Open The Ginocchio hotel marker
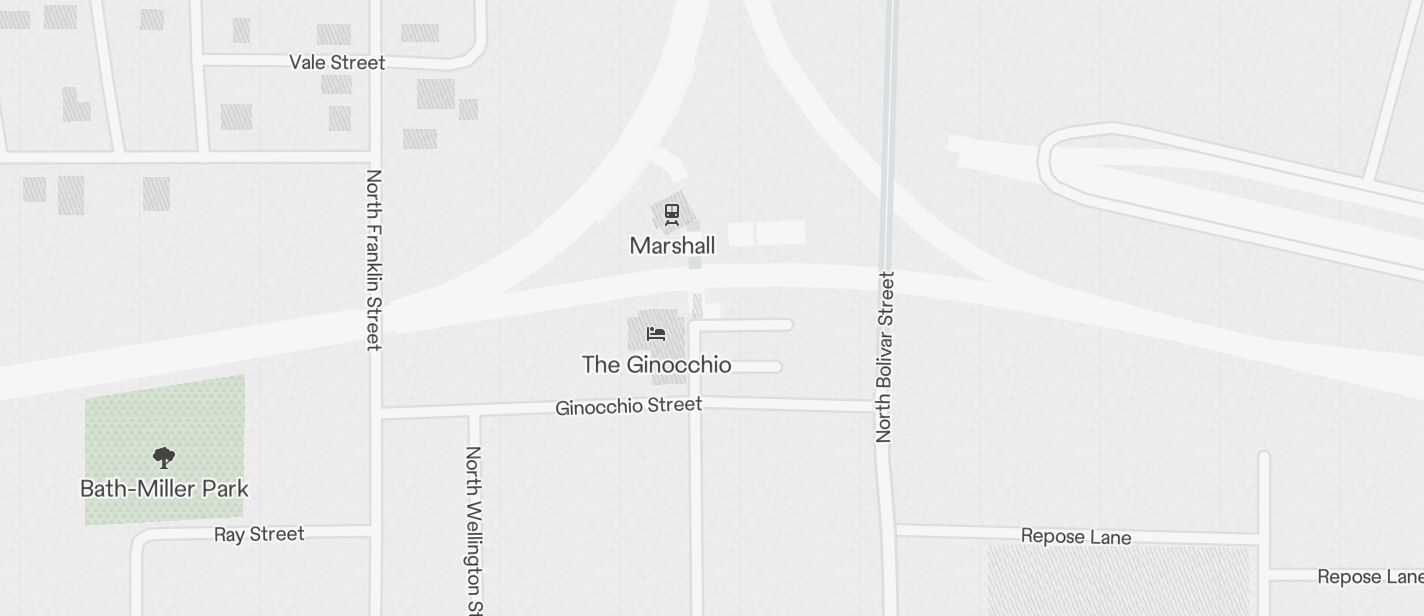The width and height of the screenshot is (1424, 616). coord(656,334)
